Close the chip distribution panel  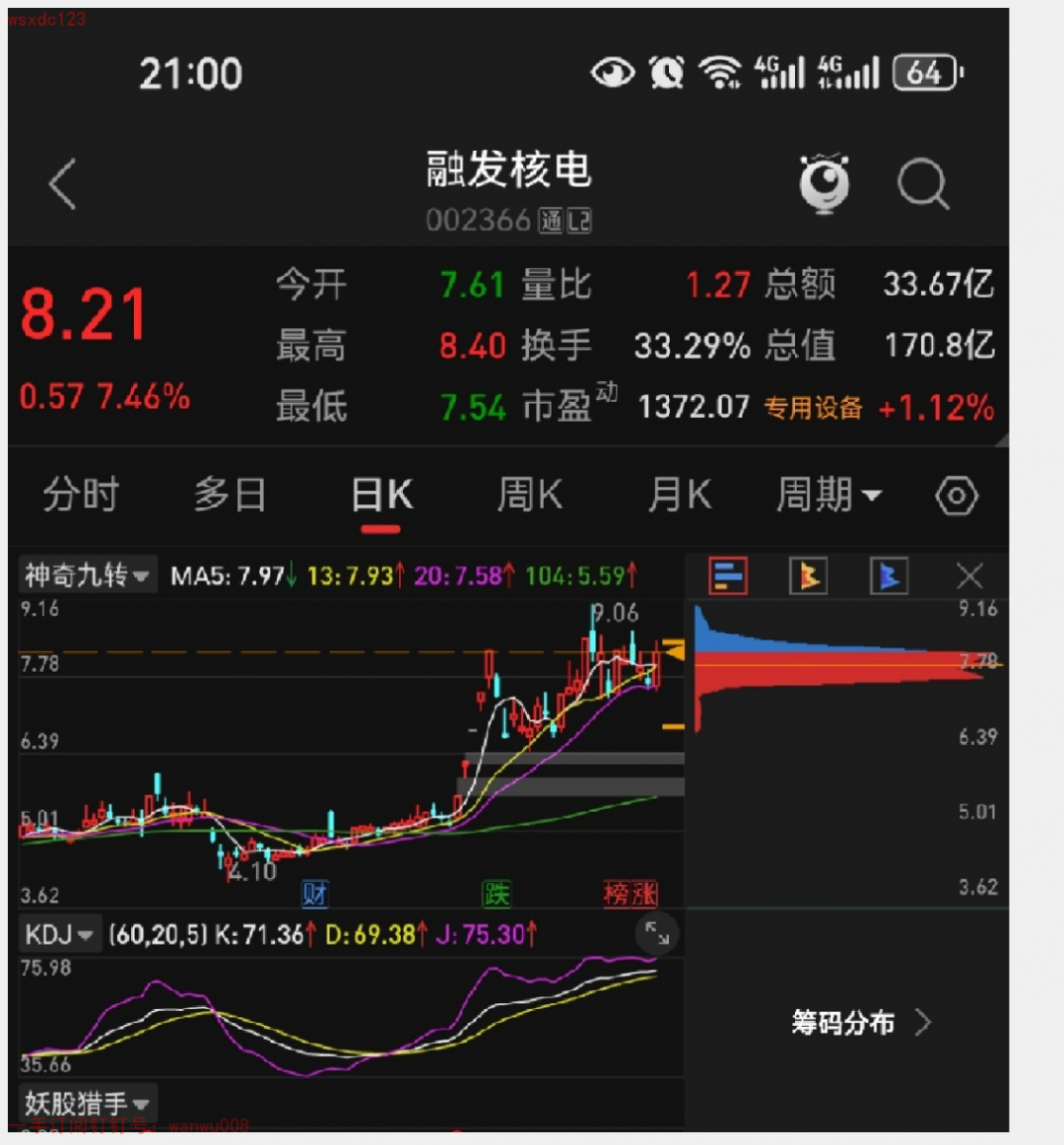[x=969, y=576]
